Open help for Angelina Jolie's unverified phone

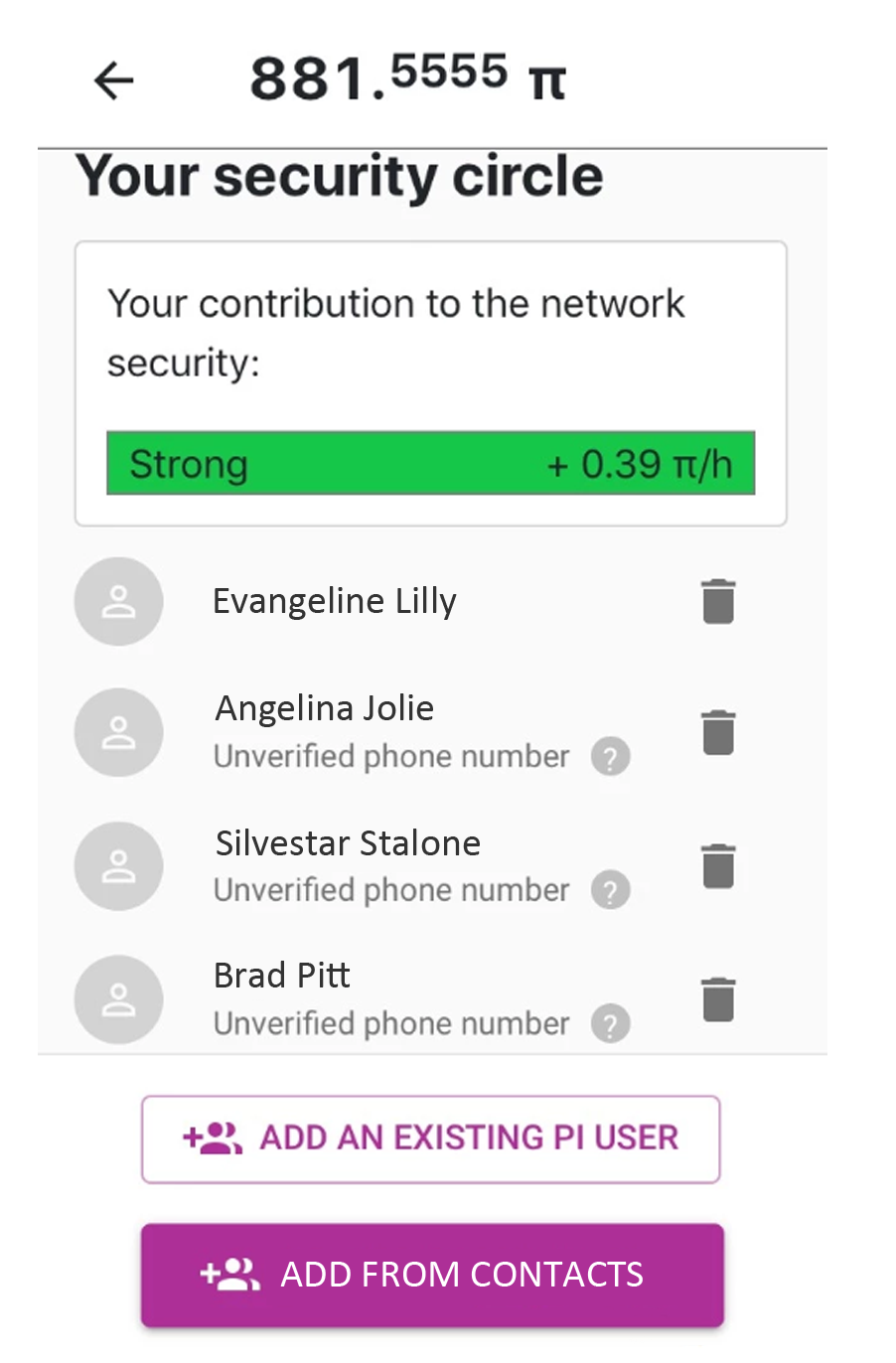610,756
